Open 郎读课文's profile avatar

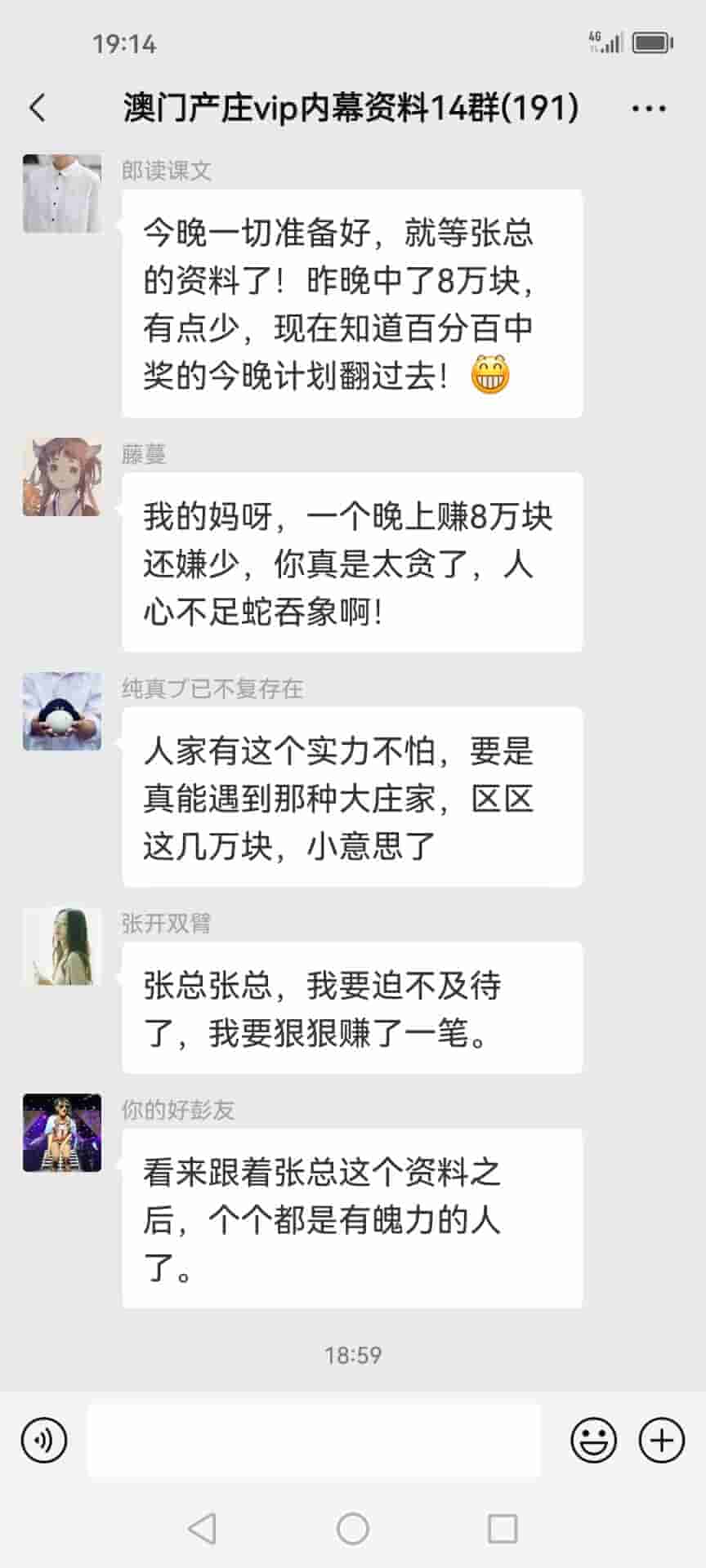[x=62, y=194]
